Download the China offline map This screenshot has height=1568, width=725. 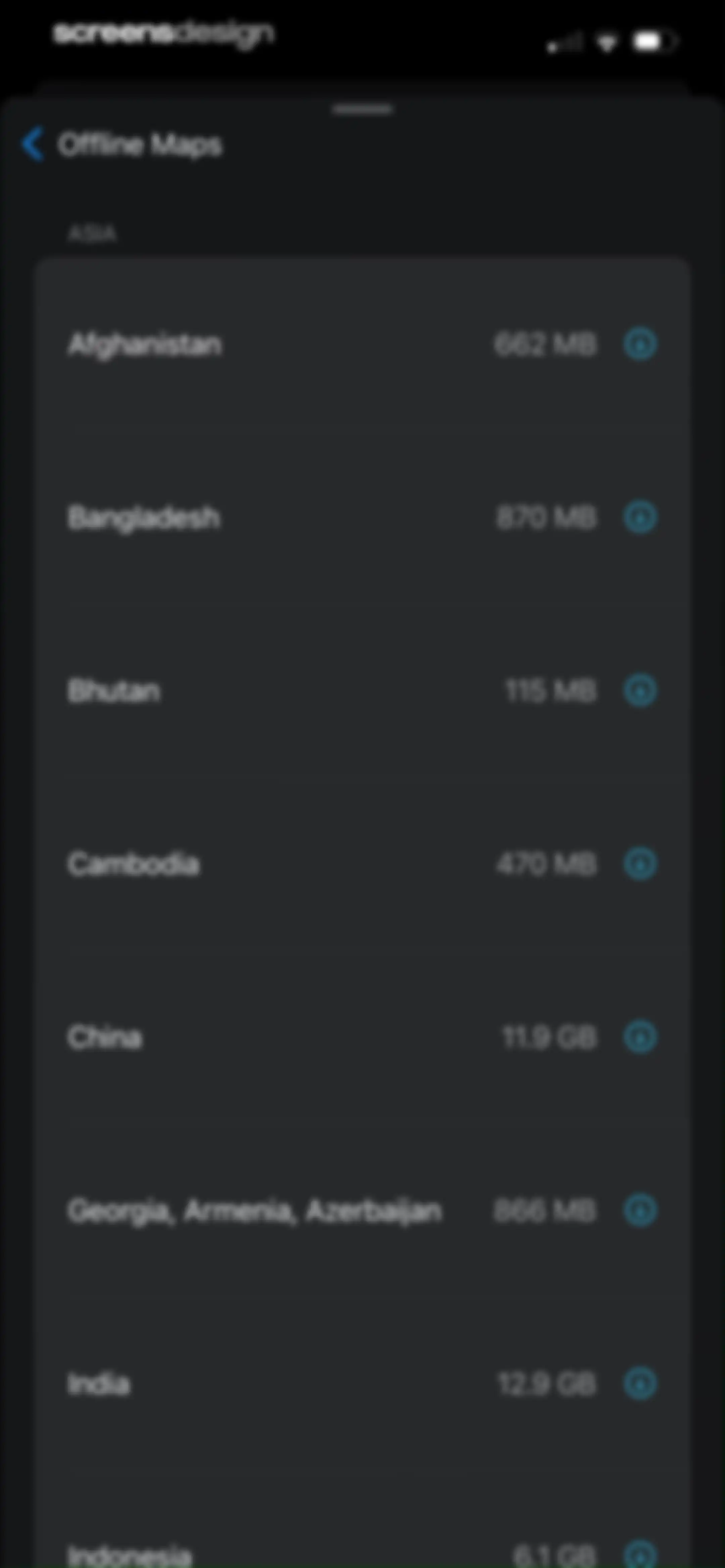click(640, 1036)
